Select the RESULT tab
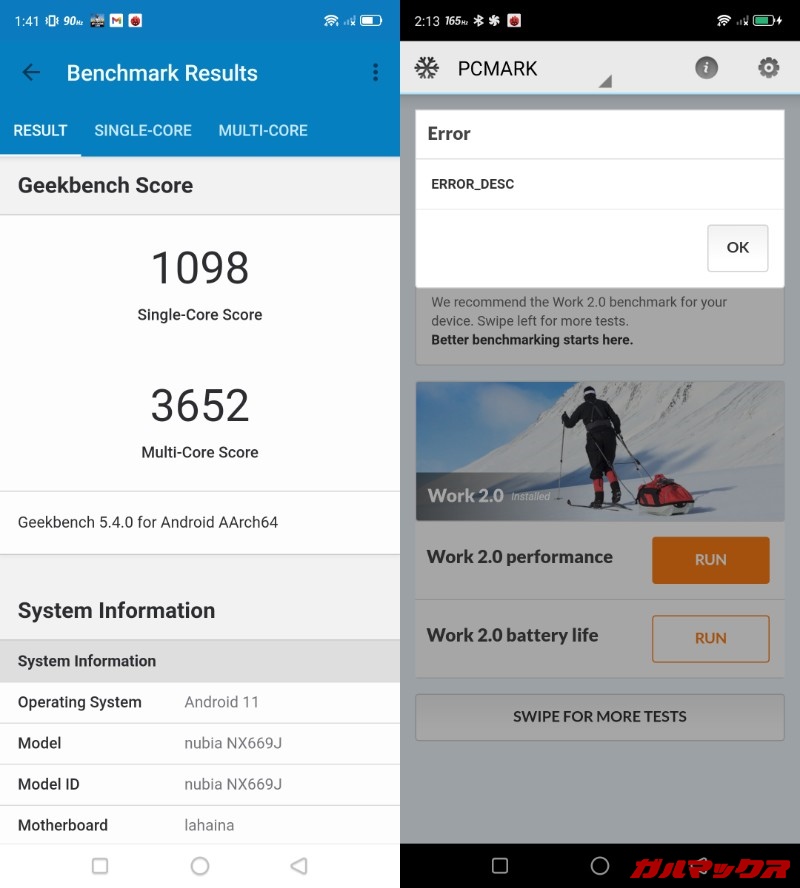This screenshot has width=800, height=888. pos(40,131)
